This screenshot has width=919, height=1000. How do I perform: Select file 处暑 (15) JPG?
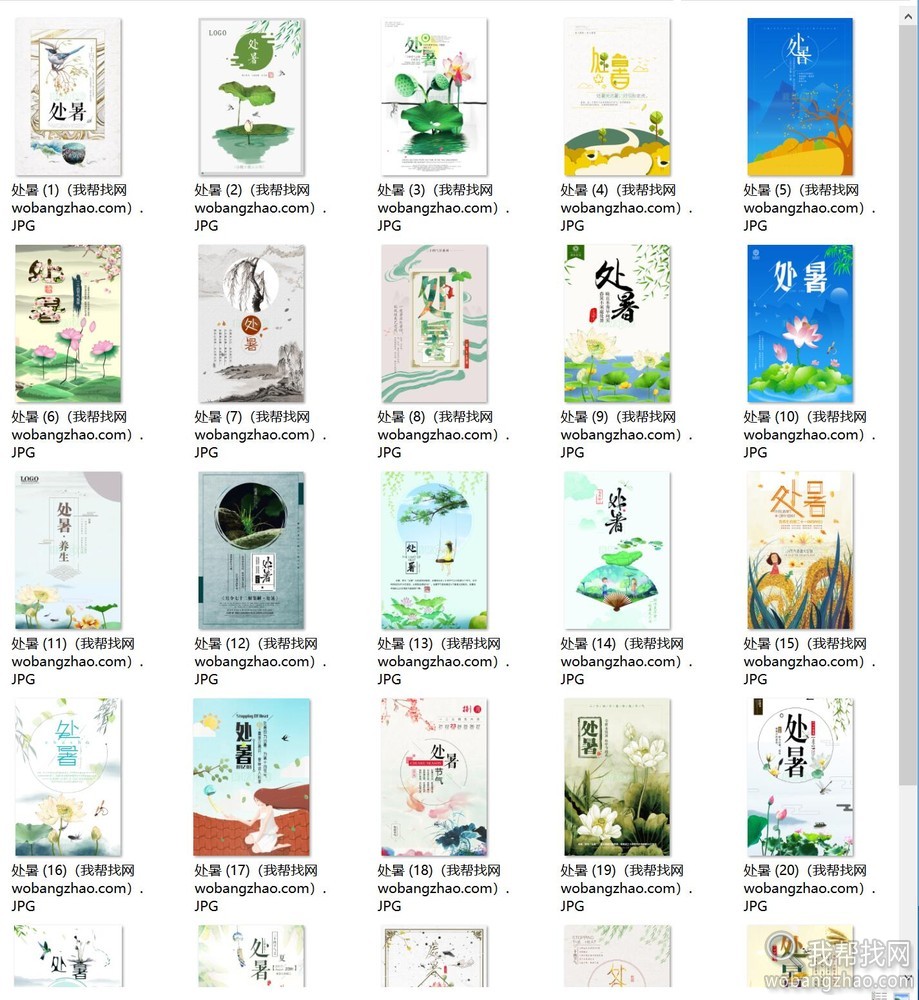[x=800, y=551]
